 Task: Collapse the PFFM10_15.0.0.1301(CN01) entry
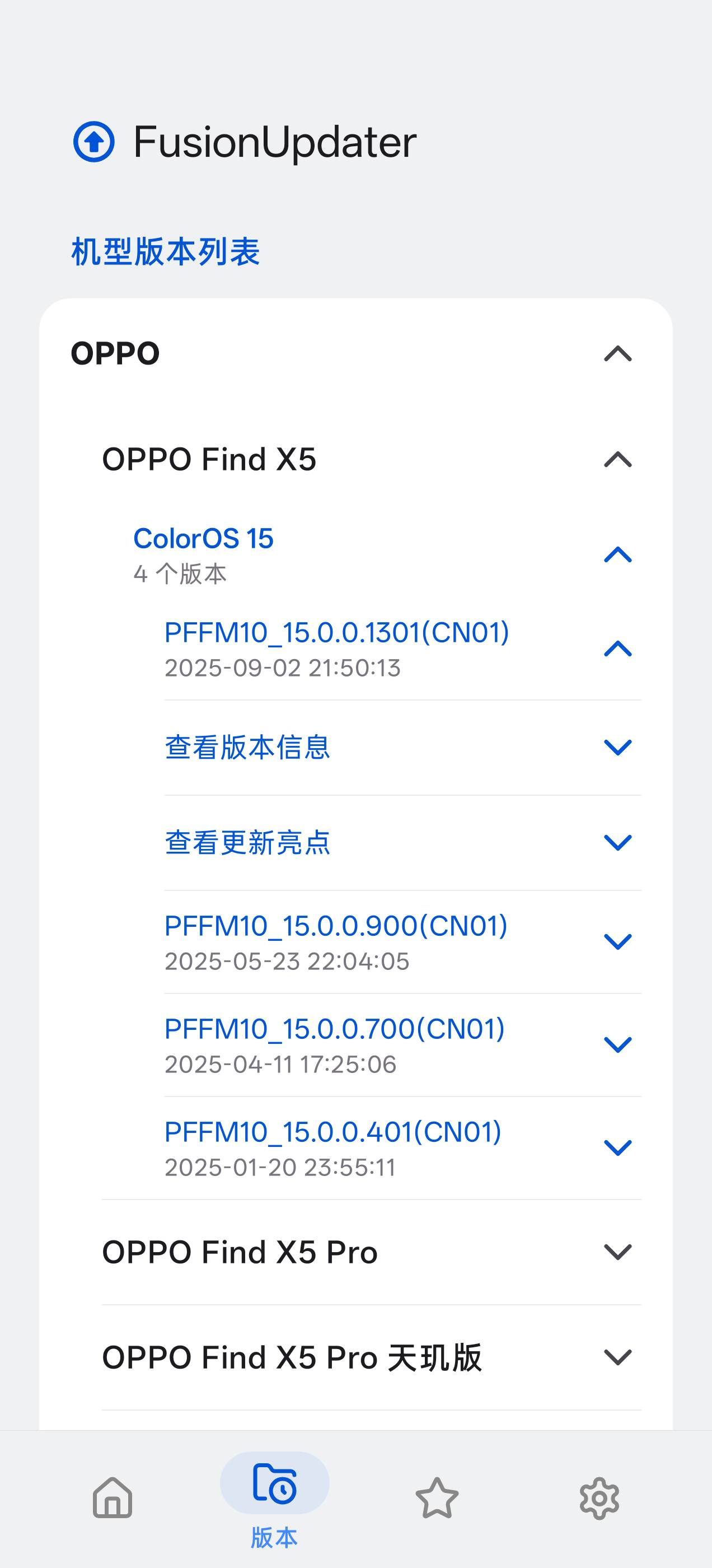click(619, 650)
